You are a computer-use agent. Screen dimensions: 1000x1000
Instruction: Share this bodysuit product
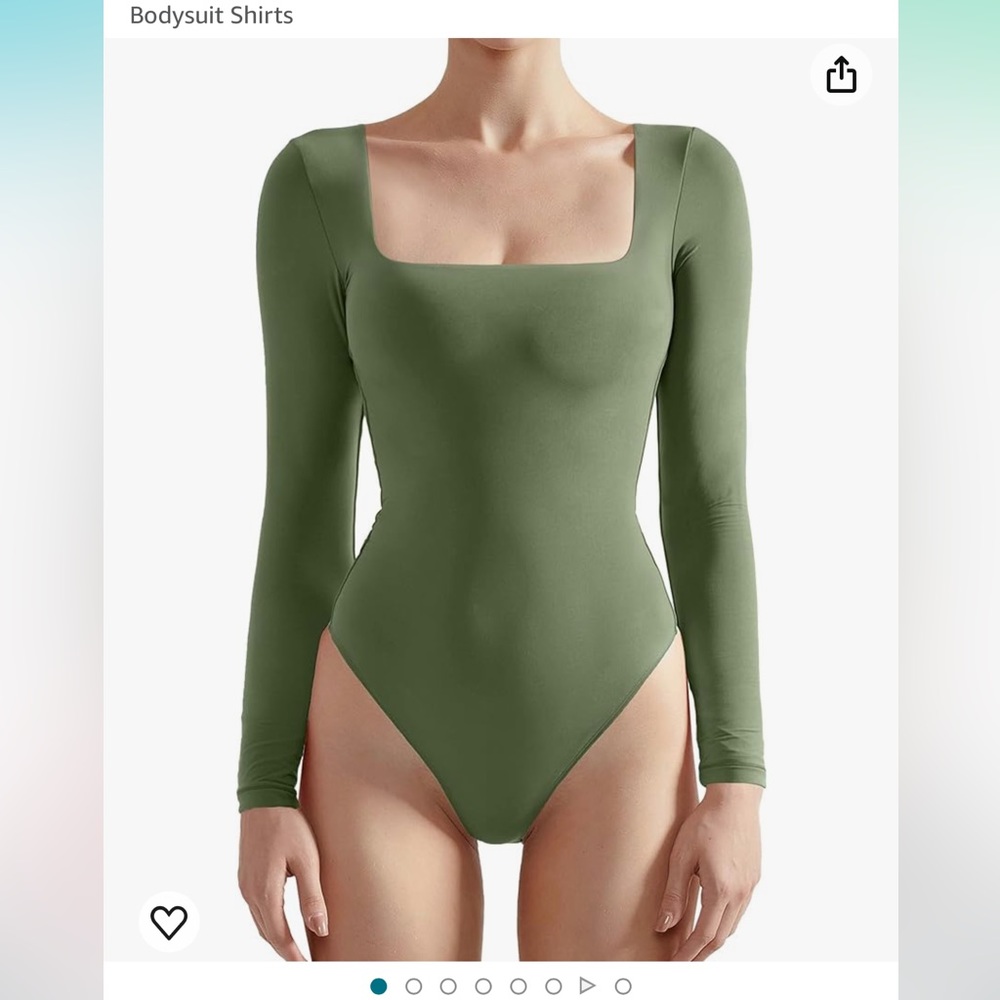point(841,75)
